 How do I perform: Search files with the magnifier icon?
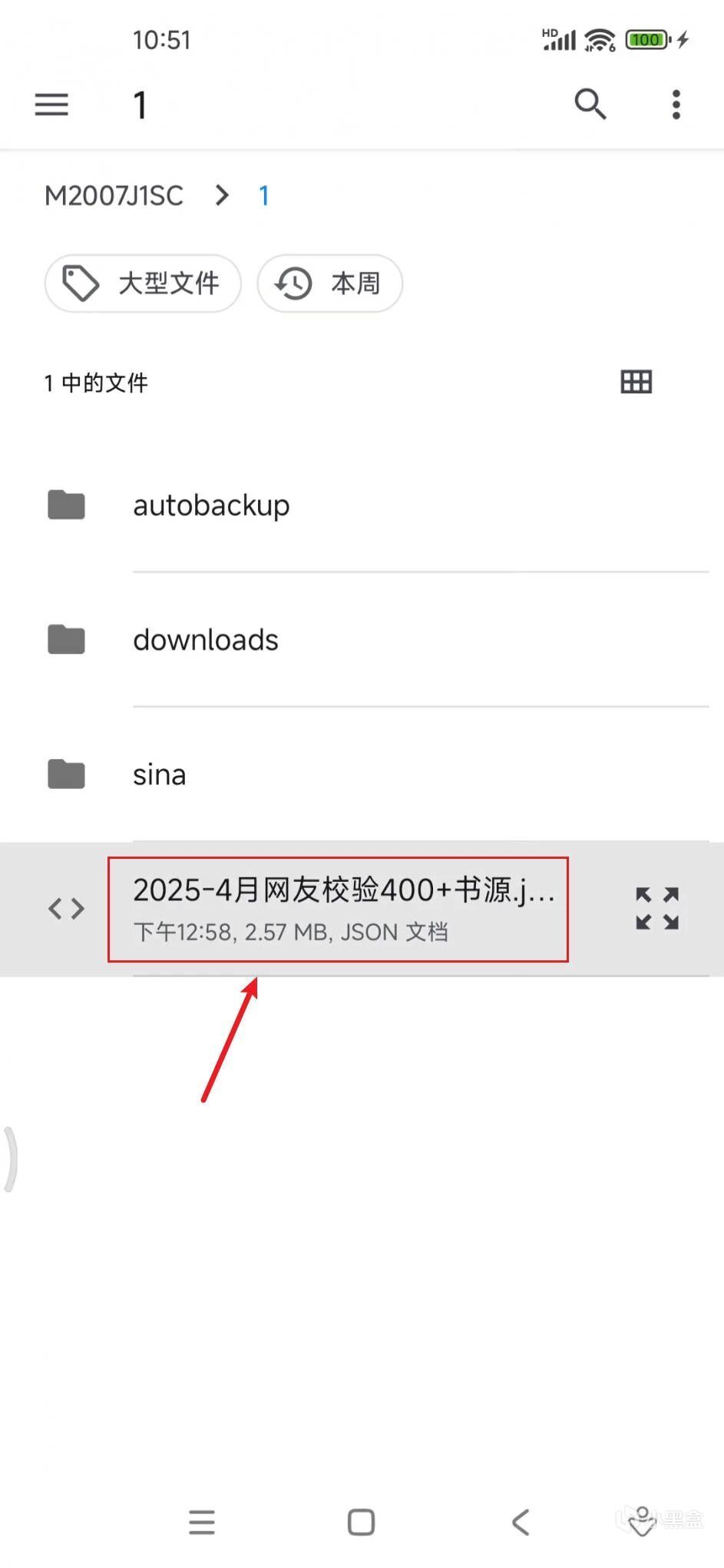[590, 104]
